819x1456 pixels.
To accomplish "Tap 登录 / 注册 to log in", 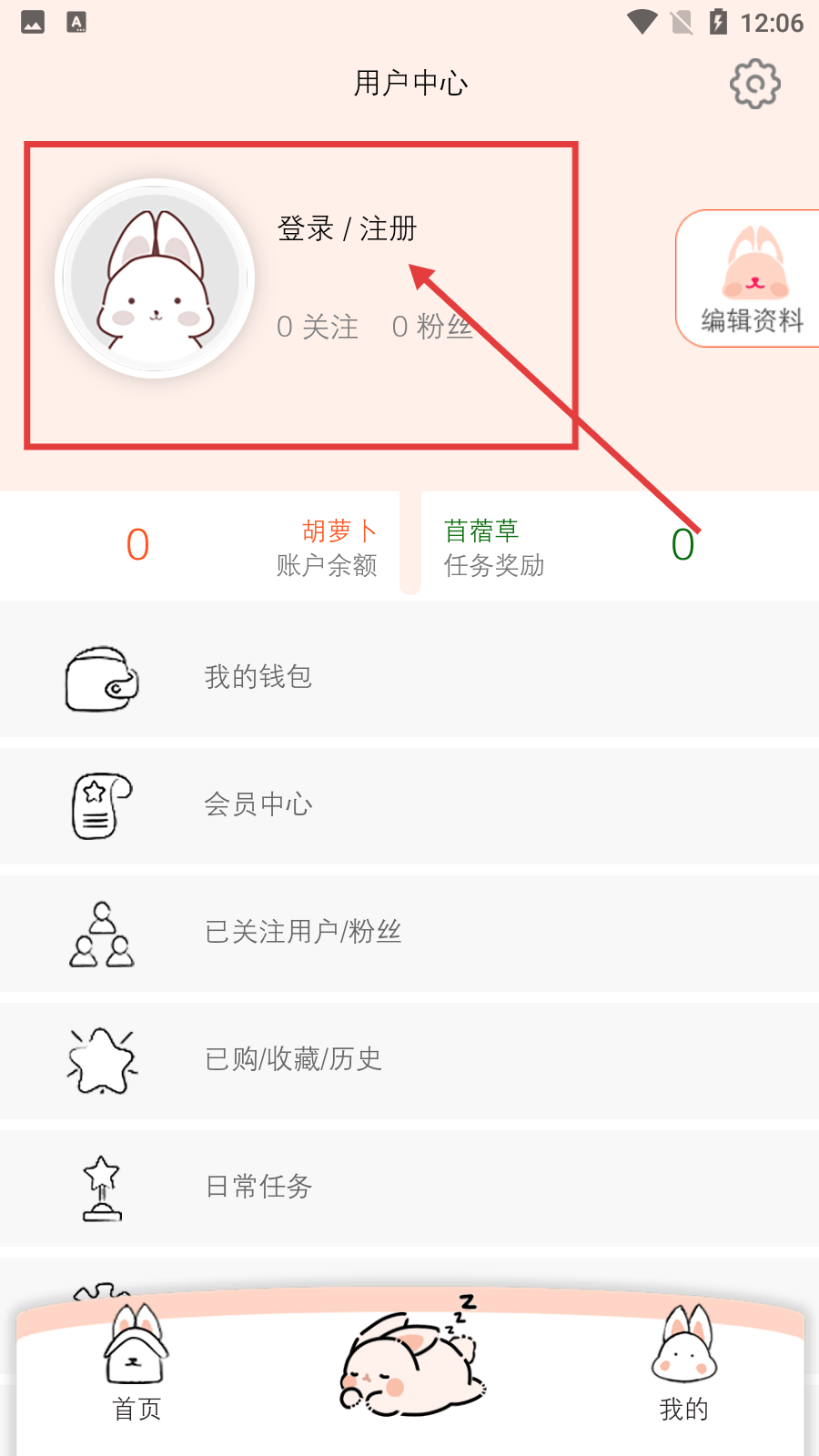I will click(347, 228).
